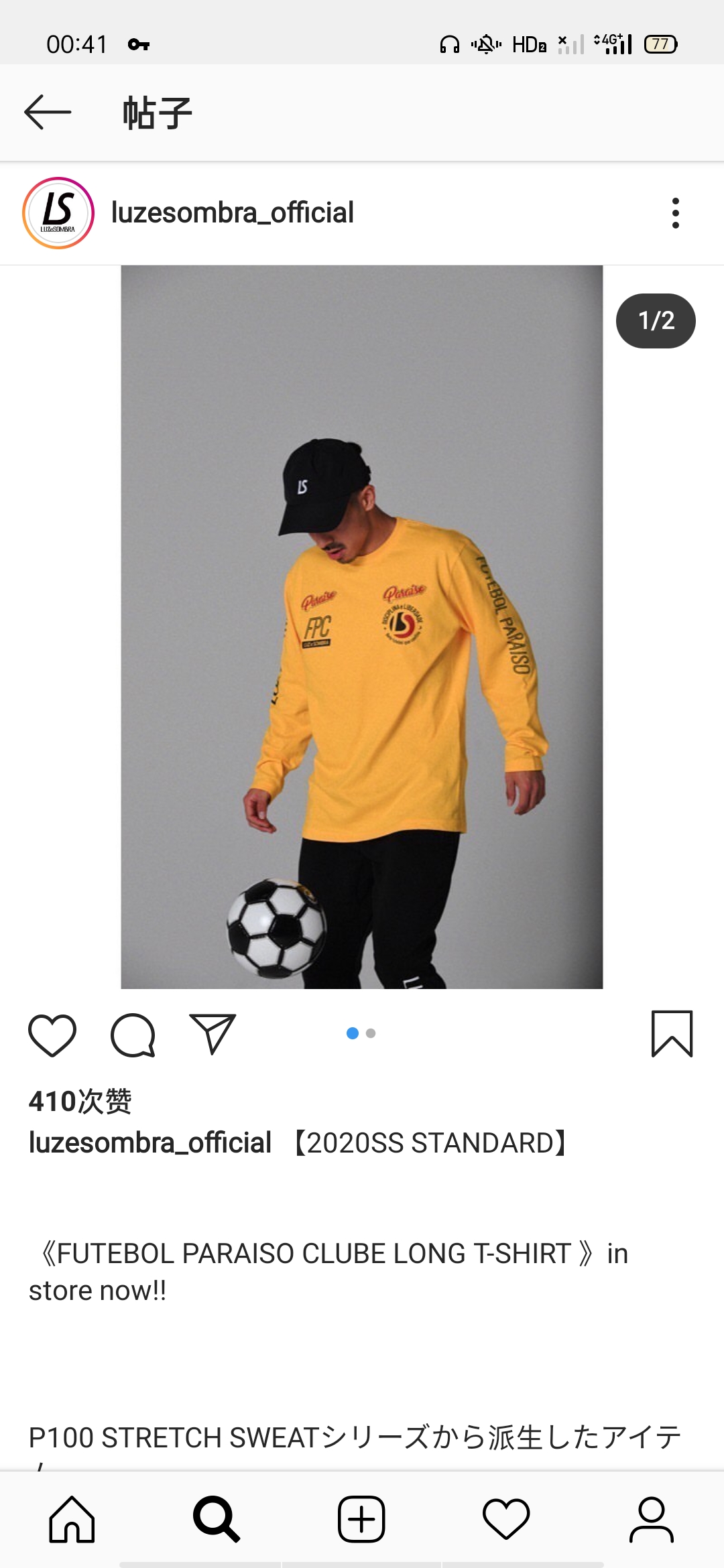
Task: Share post via paper plane icon
Action: (213, 1034)
